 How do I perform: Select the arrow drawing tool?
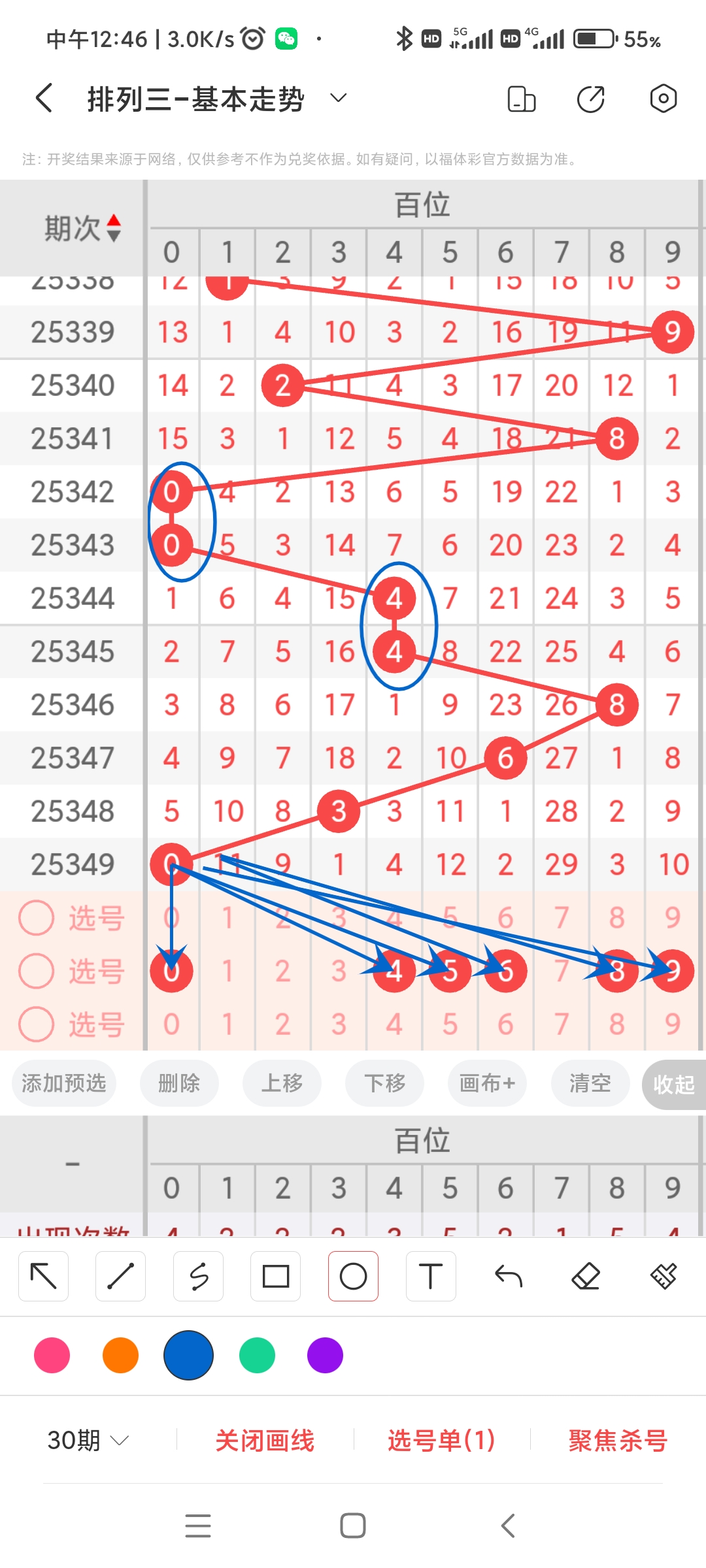pos(43,1275)
